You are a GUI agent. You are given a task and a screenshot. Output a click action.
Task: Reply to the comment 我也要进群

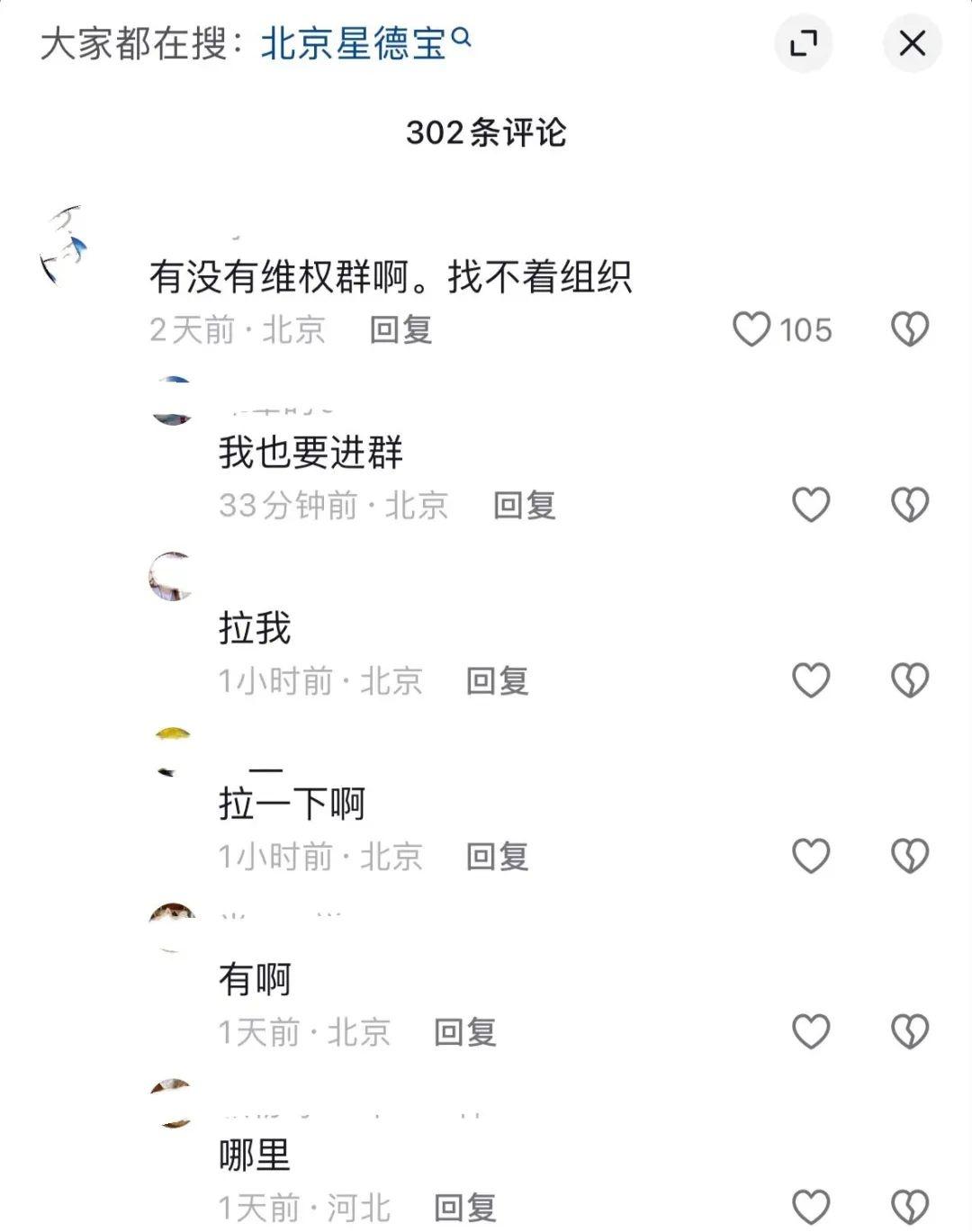tap(524, 506)
